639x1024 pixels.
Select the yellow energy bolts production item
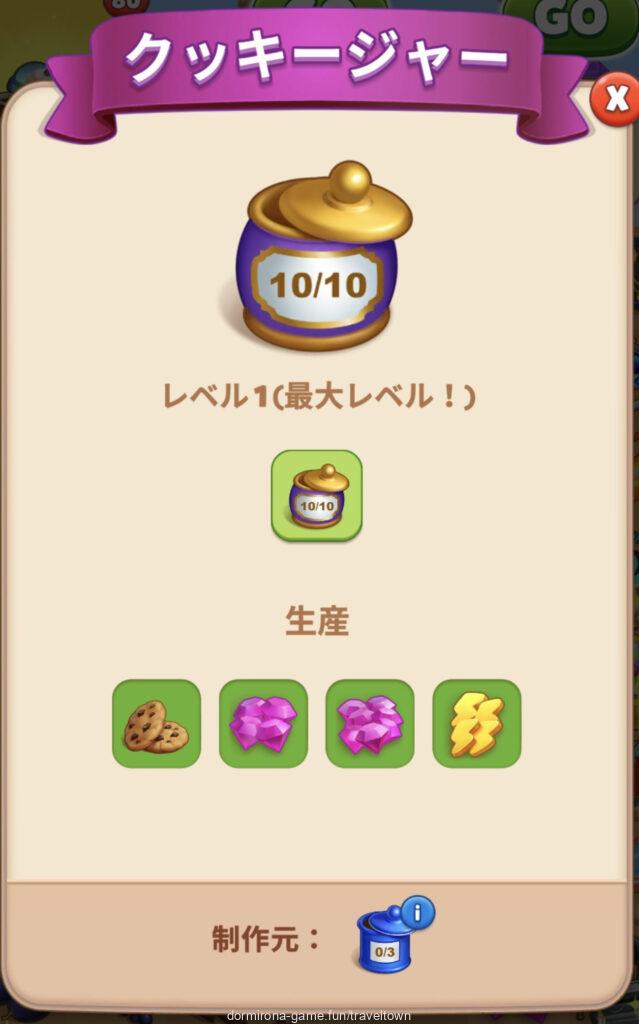point(477,724)
